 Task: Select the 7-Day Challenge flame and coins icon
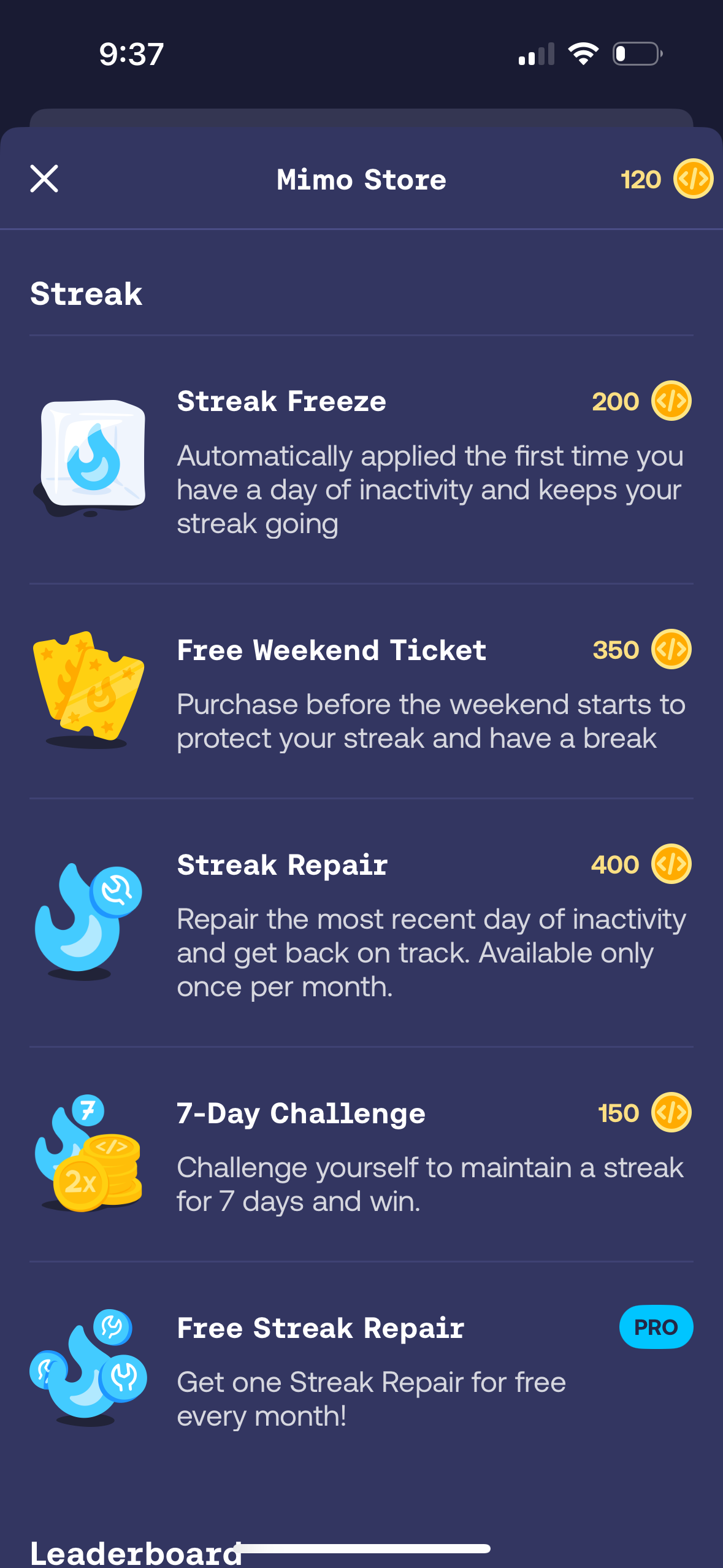[89, 1153]
